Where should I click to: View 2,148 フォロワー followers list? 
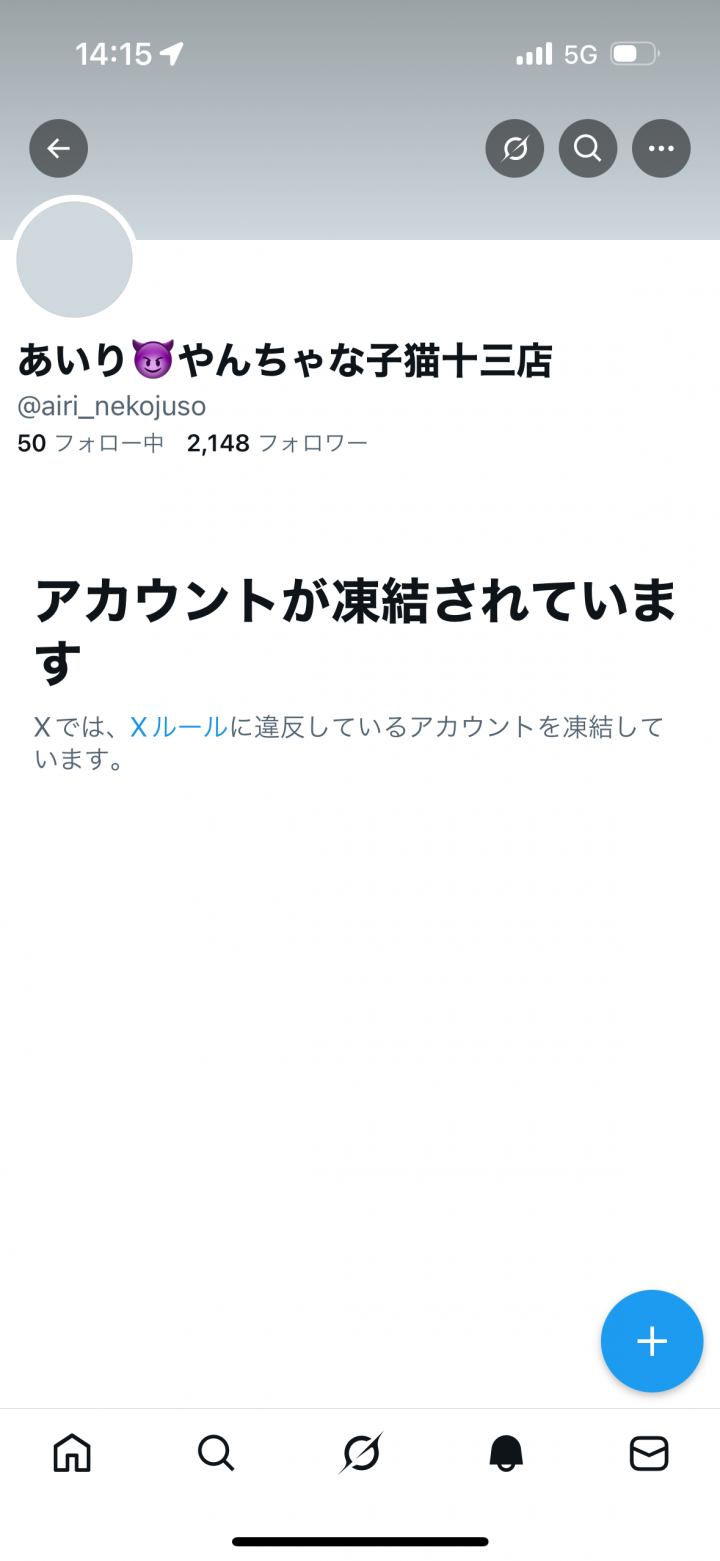[277, 443]
